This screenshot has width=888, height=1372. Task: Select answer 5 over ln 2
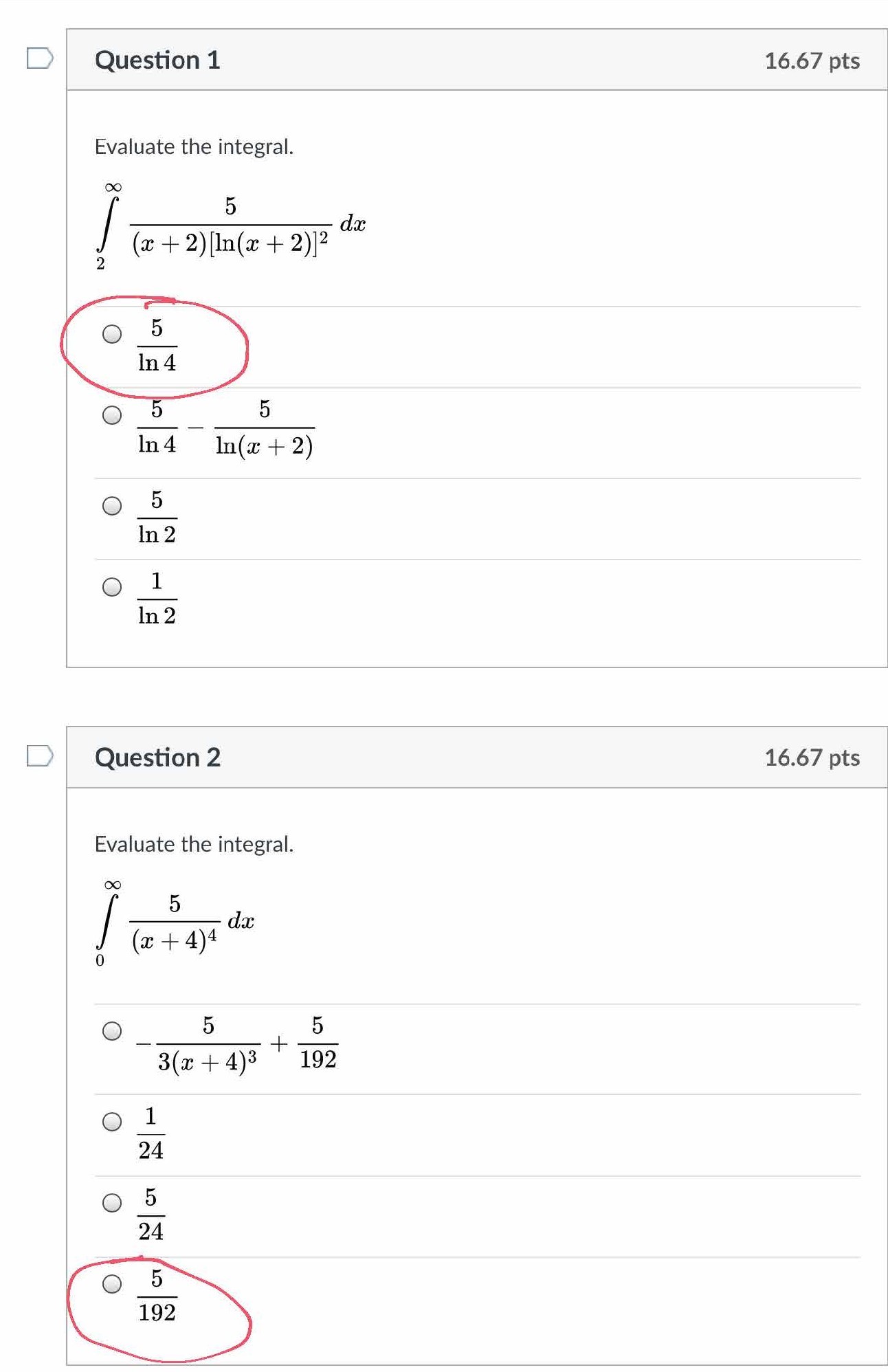[x=112, y=506]
